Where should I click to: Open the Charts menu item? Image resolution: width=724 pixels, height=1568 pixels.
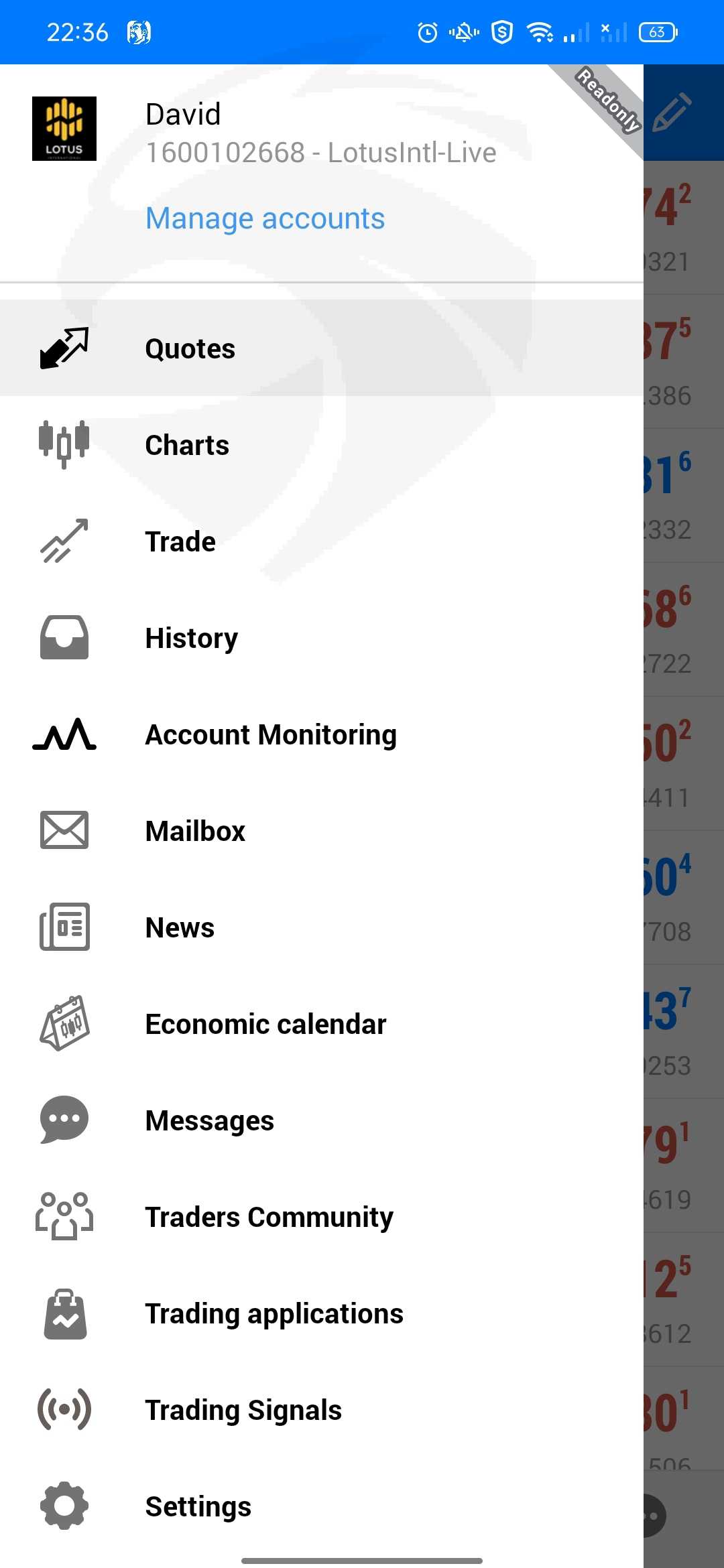click(322, 445)
